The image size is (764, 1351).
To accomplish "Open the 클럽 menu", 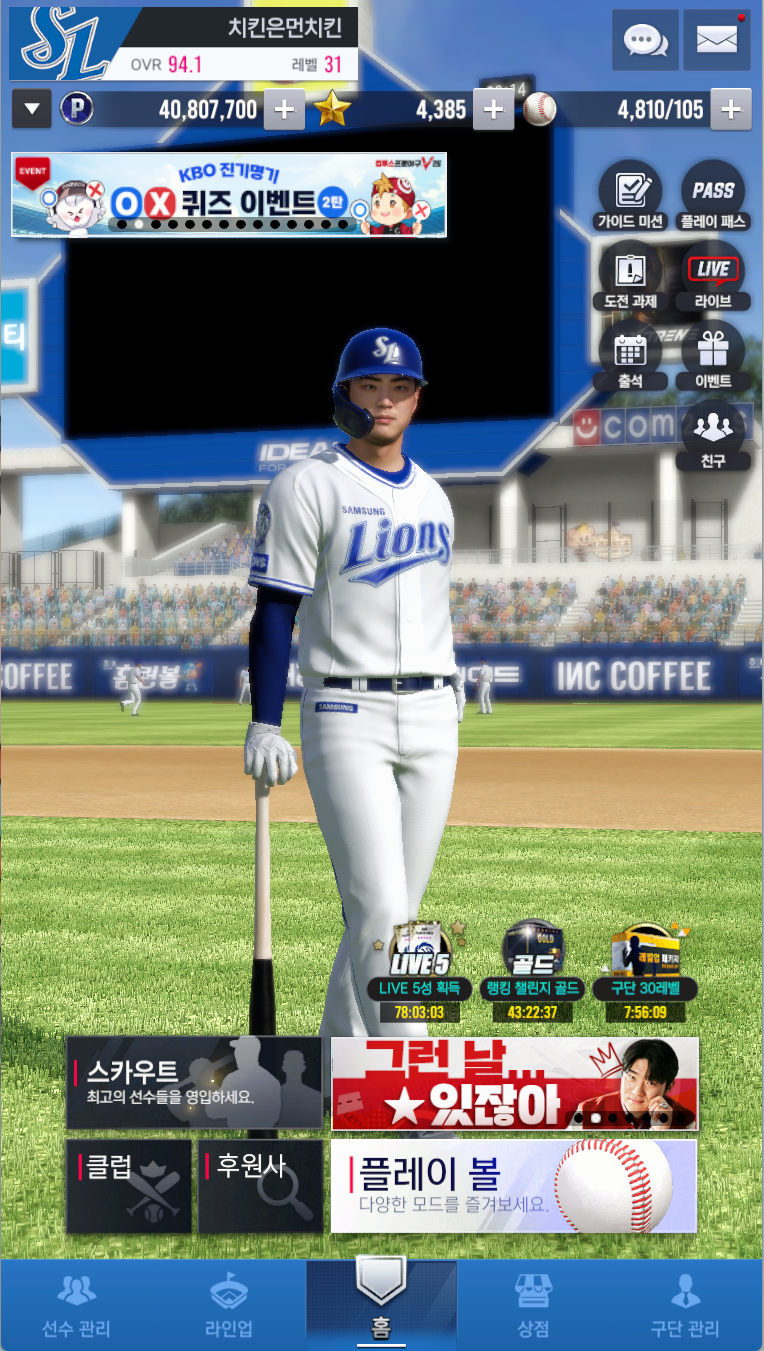I will [x=129, y=1186].
